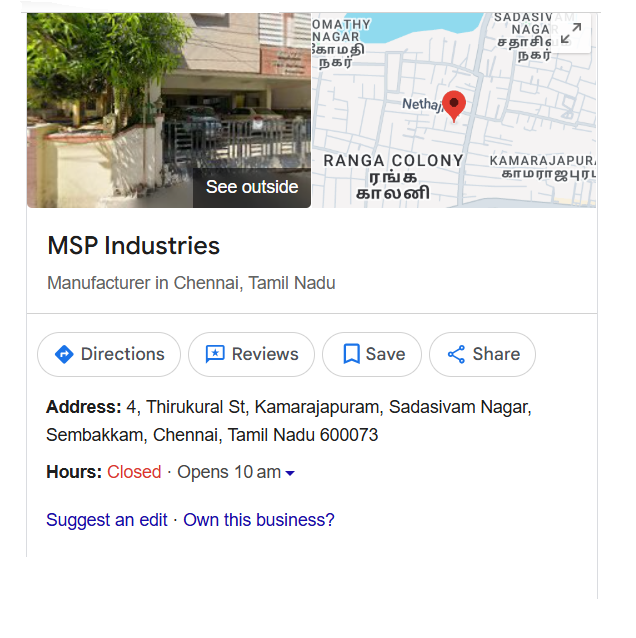Expand the map to full view
The height and width of the screenshot is (638, 636).
tap(571, 34)
